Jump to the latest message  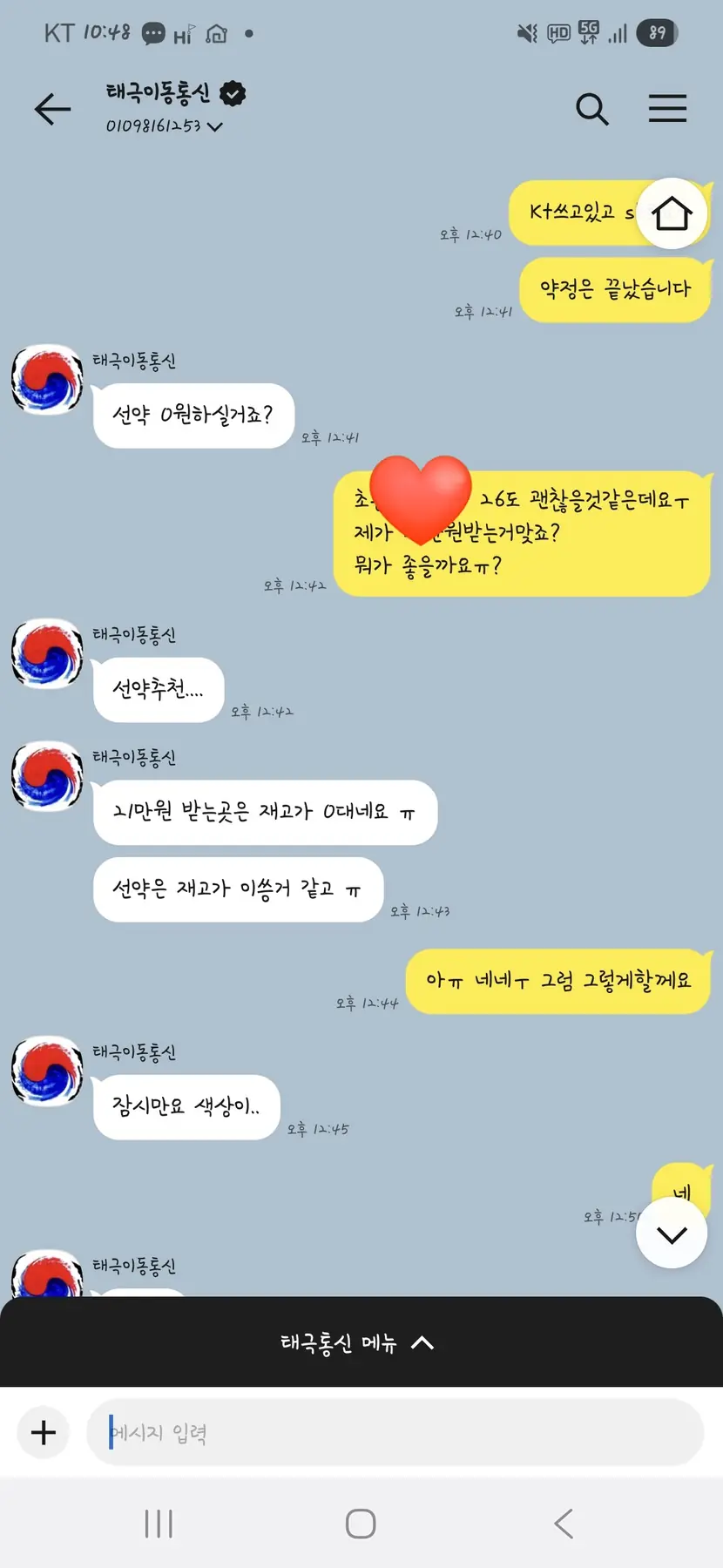point(672,1233)
